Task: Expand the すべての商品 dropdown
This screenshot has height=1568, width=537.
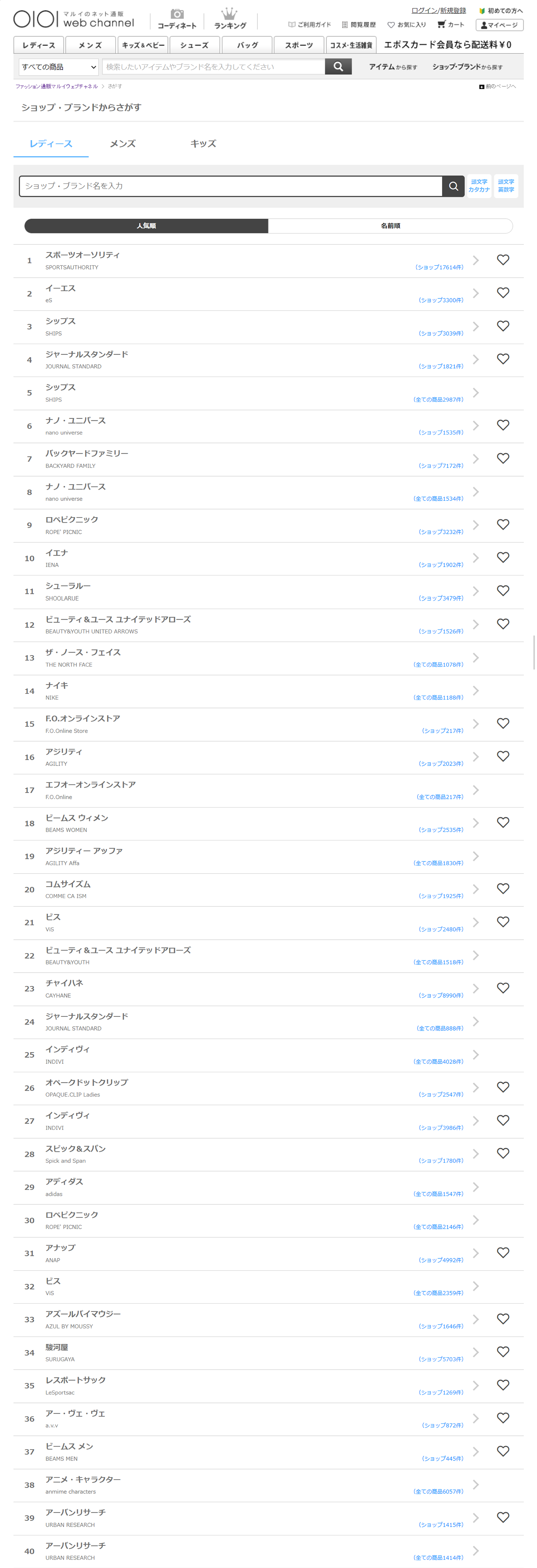Action: click(58, 67)
